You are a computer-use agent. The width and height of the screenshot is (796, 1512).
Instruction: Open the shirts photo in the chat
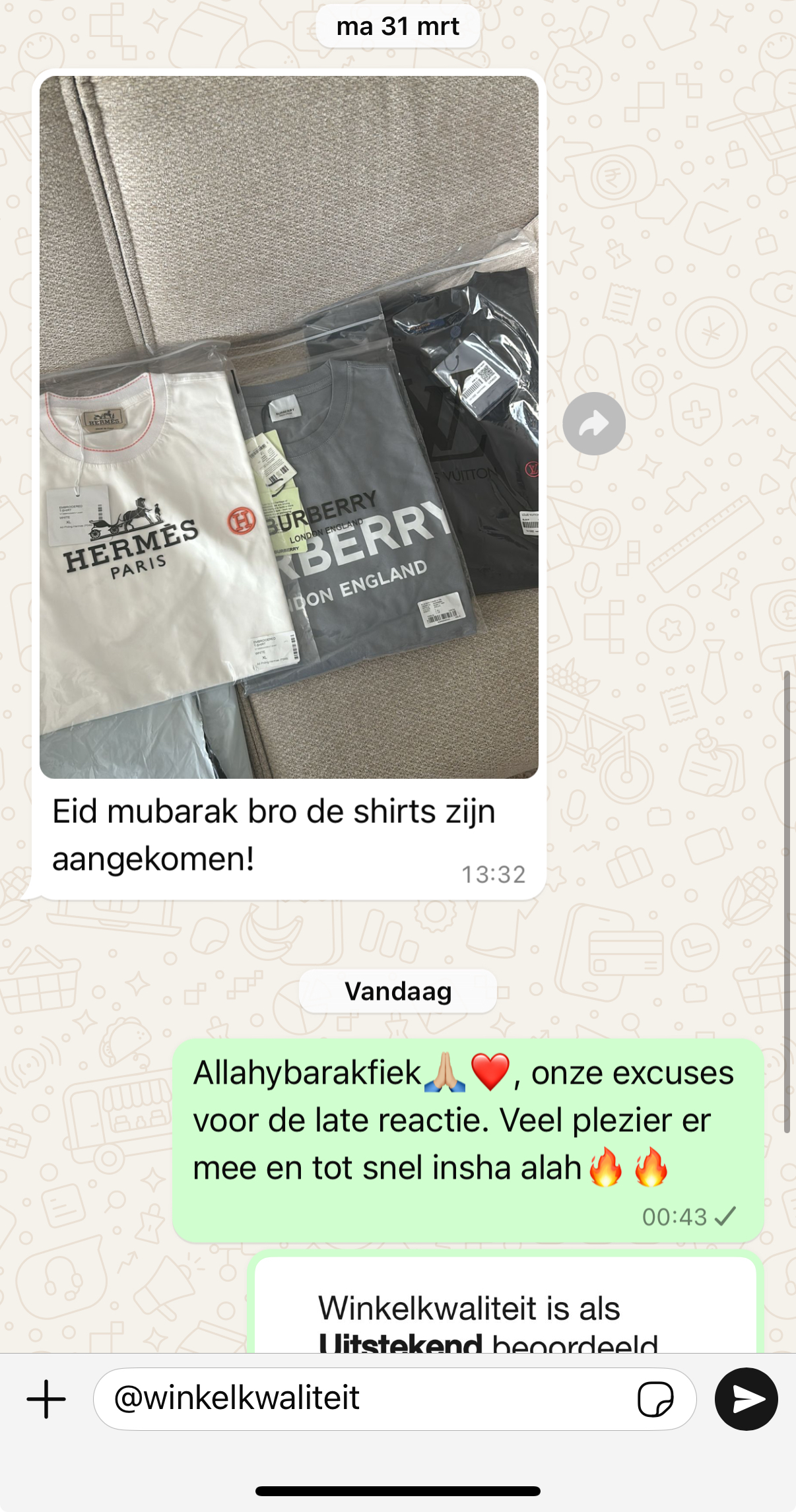pos(289,427)
